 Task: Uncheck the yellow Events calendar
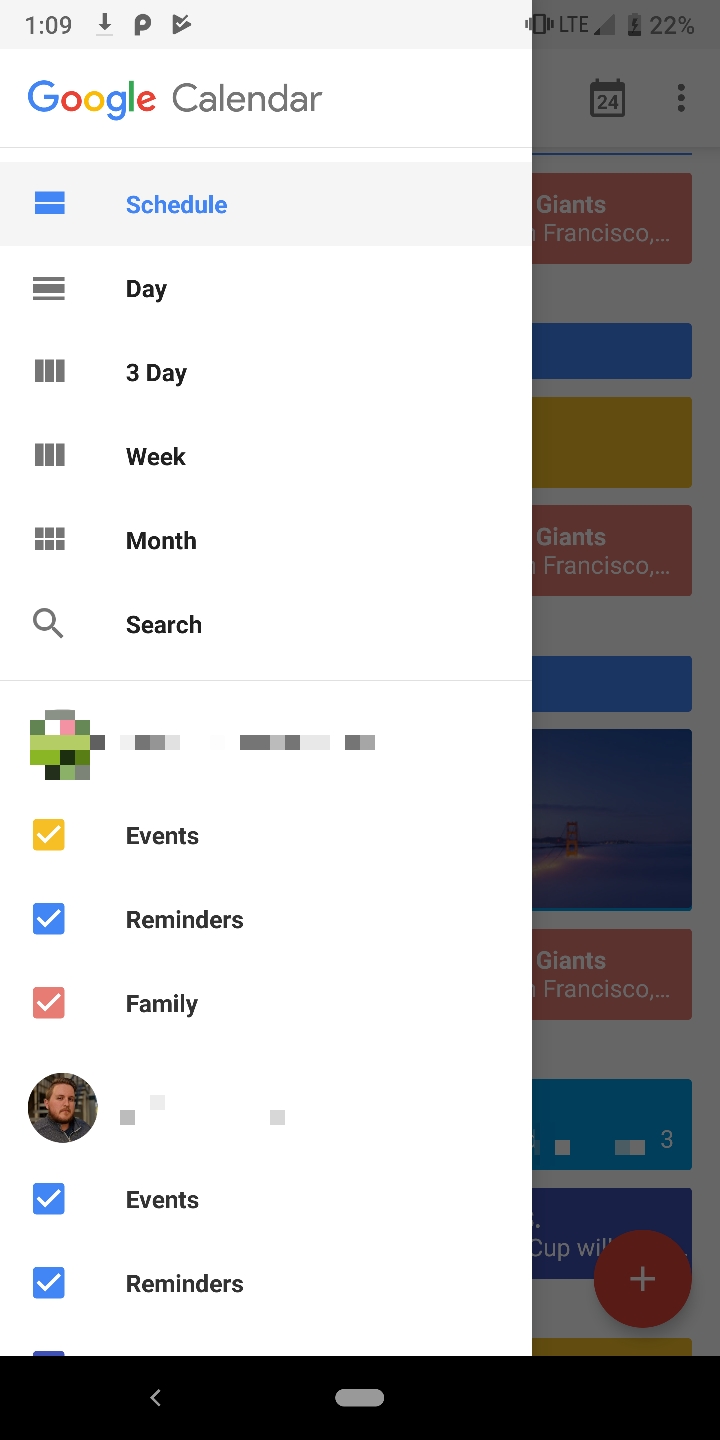[x=48, y=835]
